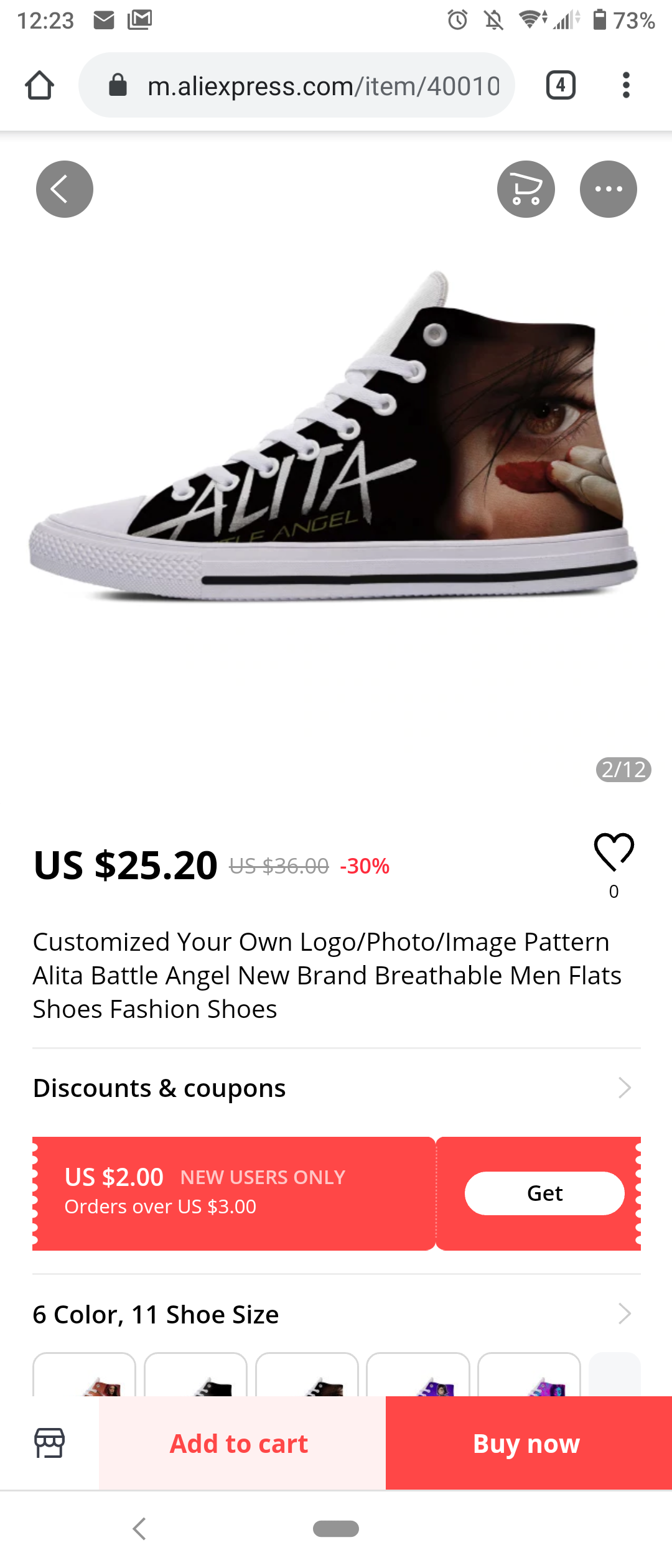Screen dimensions: 672x1568
Task: Get the US $2.00 new user coupon
Action: (544, 1193)
